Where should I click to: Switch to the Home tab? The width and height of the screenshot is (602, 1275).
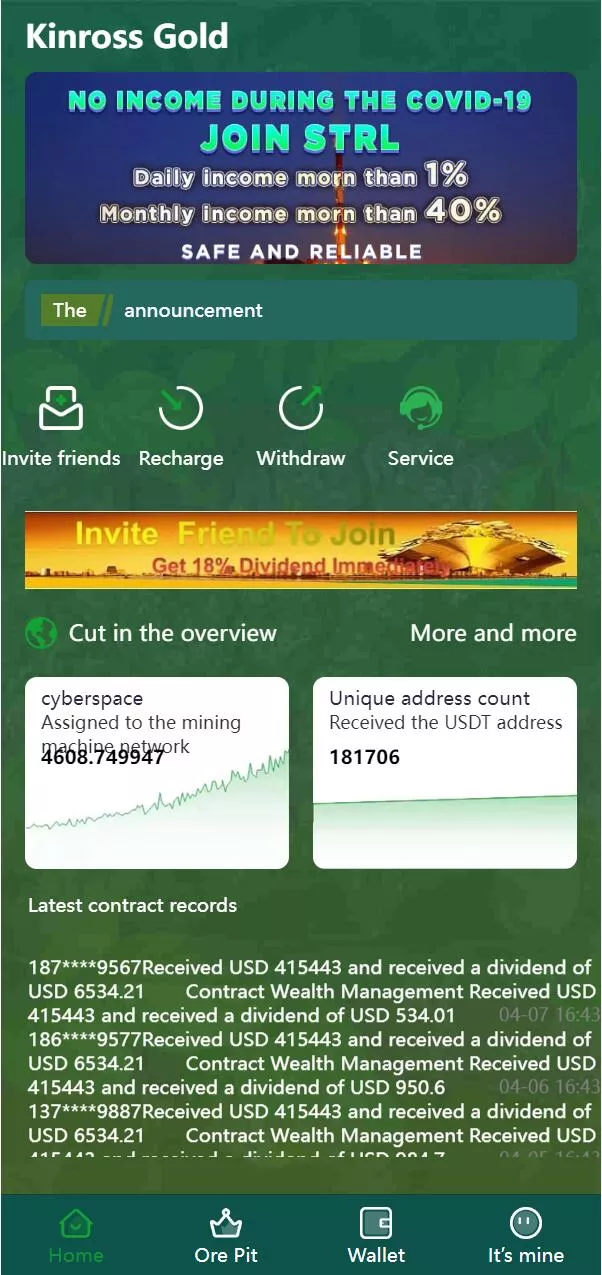[x=76, y=1236]
